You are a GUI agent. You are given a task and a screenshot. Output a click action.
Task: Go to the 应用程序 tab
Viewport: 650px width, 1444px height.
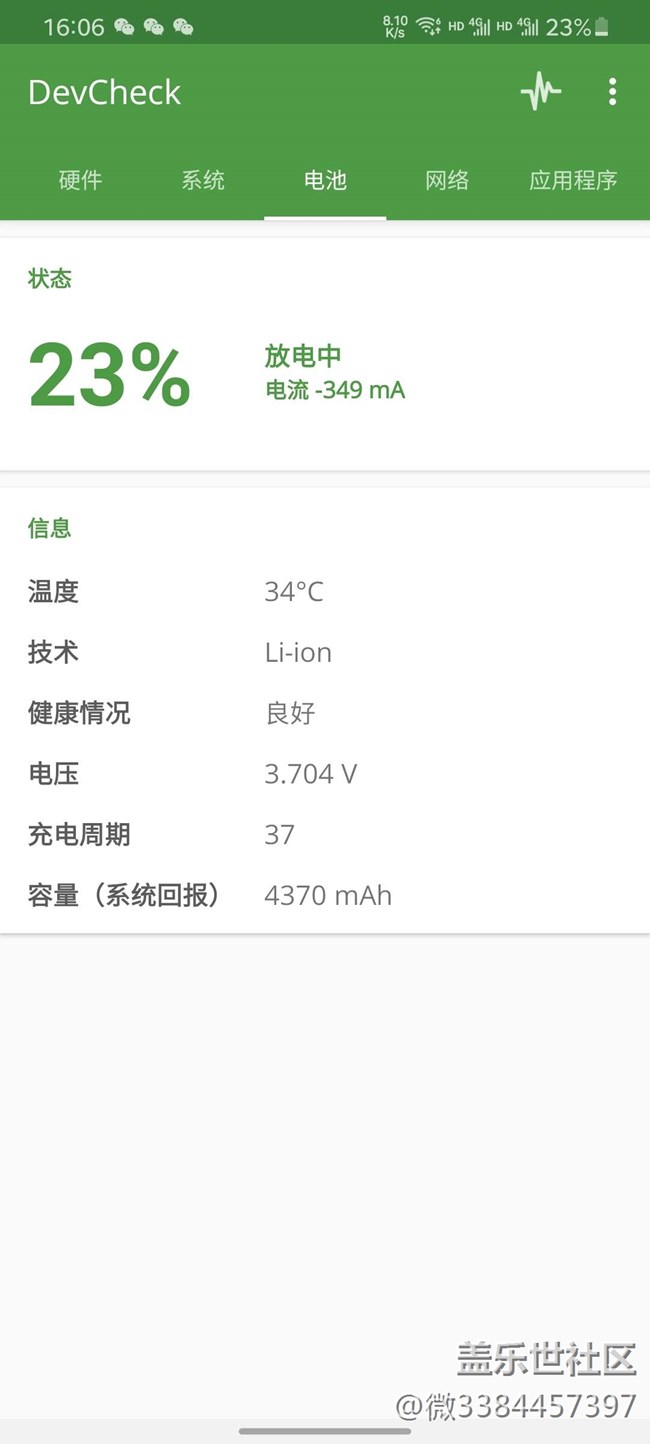[573, 180]
